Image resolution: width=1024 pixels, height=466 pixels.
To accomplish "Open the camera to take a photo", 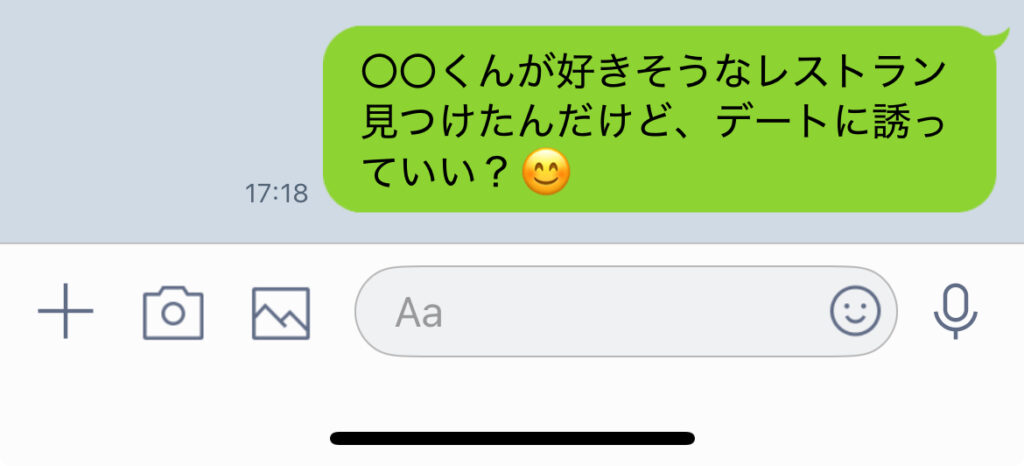I will pyautogui.click(x=173, y=312).
